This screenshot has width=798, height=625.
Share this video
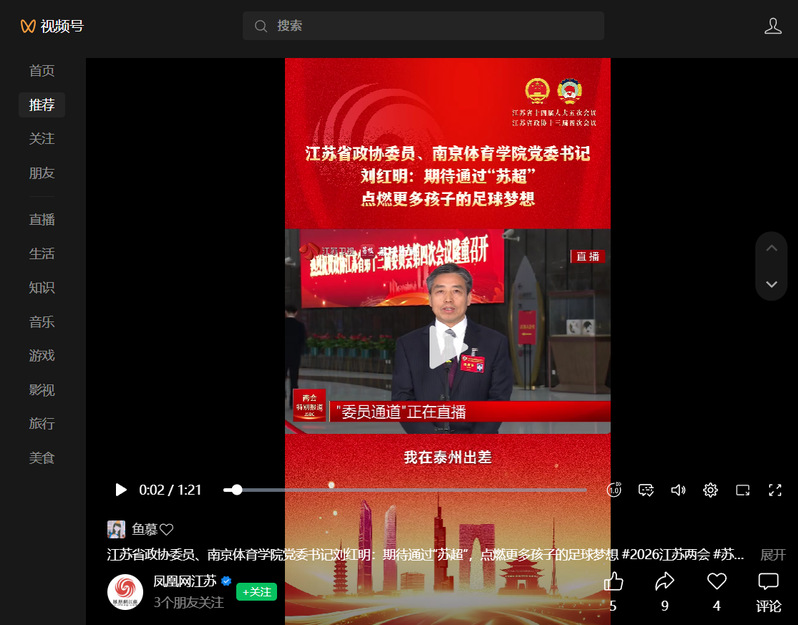[664, 581]
